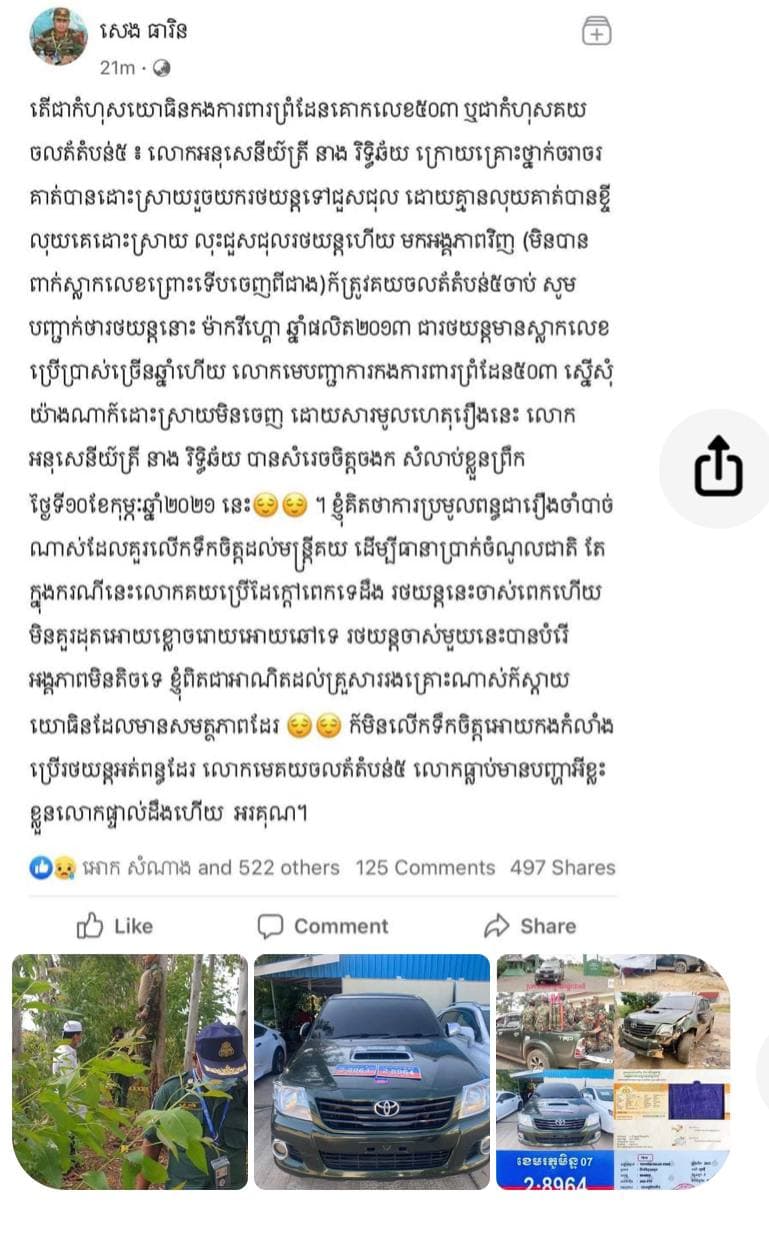Image resolution: width=769 pixels, height=1233 pixels.
Task: Open the post author's profile picture
Action: click(58, 37)
